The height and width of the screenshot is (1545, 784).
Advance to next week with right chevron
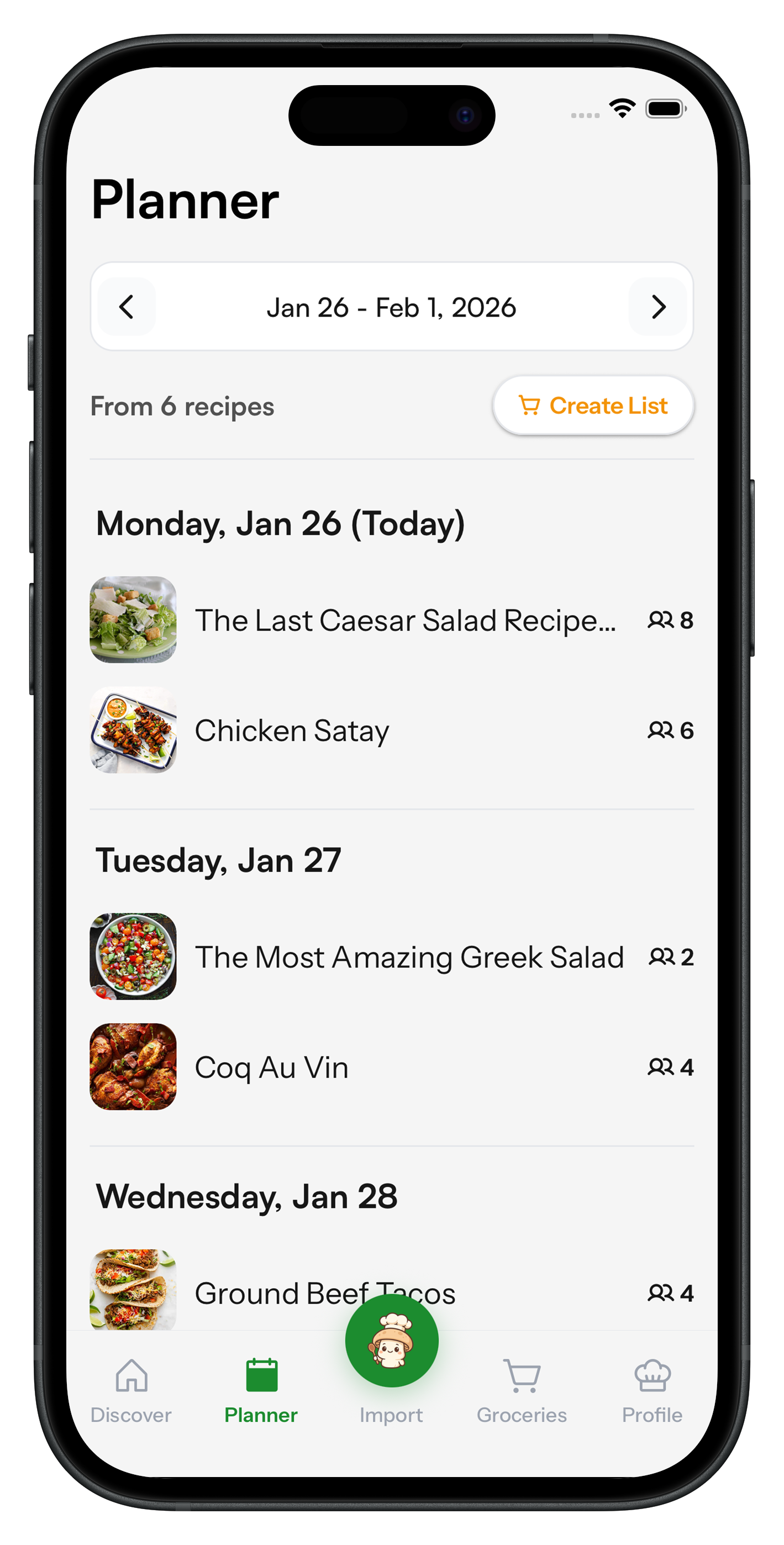[x=657, y=307]
